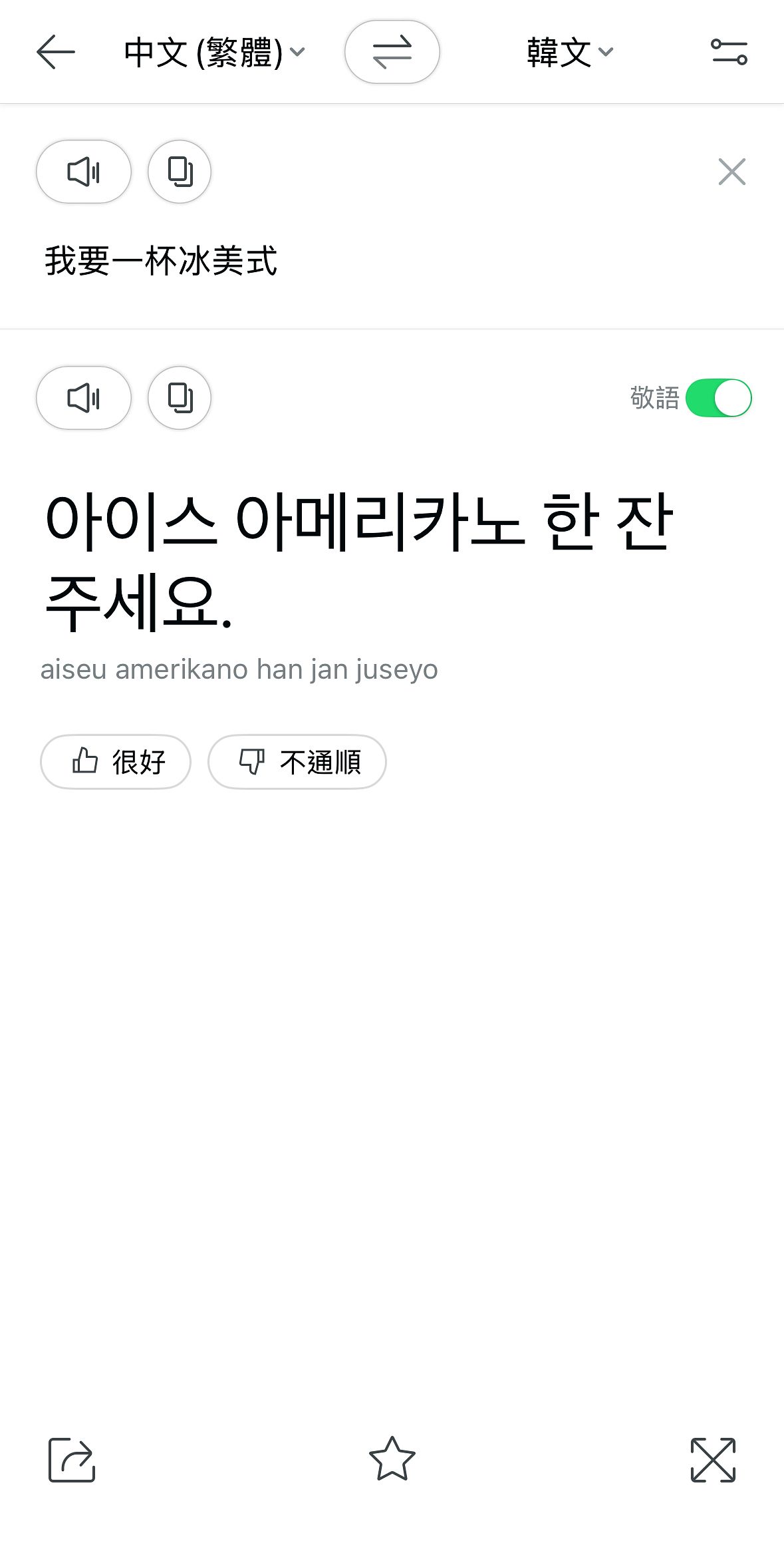Turn off the 敬語 honorific switch

click(x=719, y=398)
